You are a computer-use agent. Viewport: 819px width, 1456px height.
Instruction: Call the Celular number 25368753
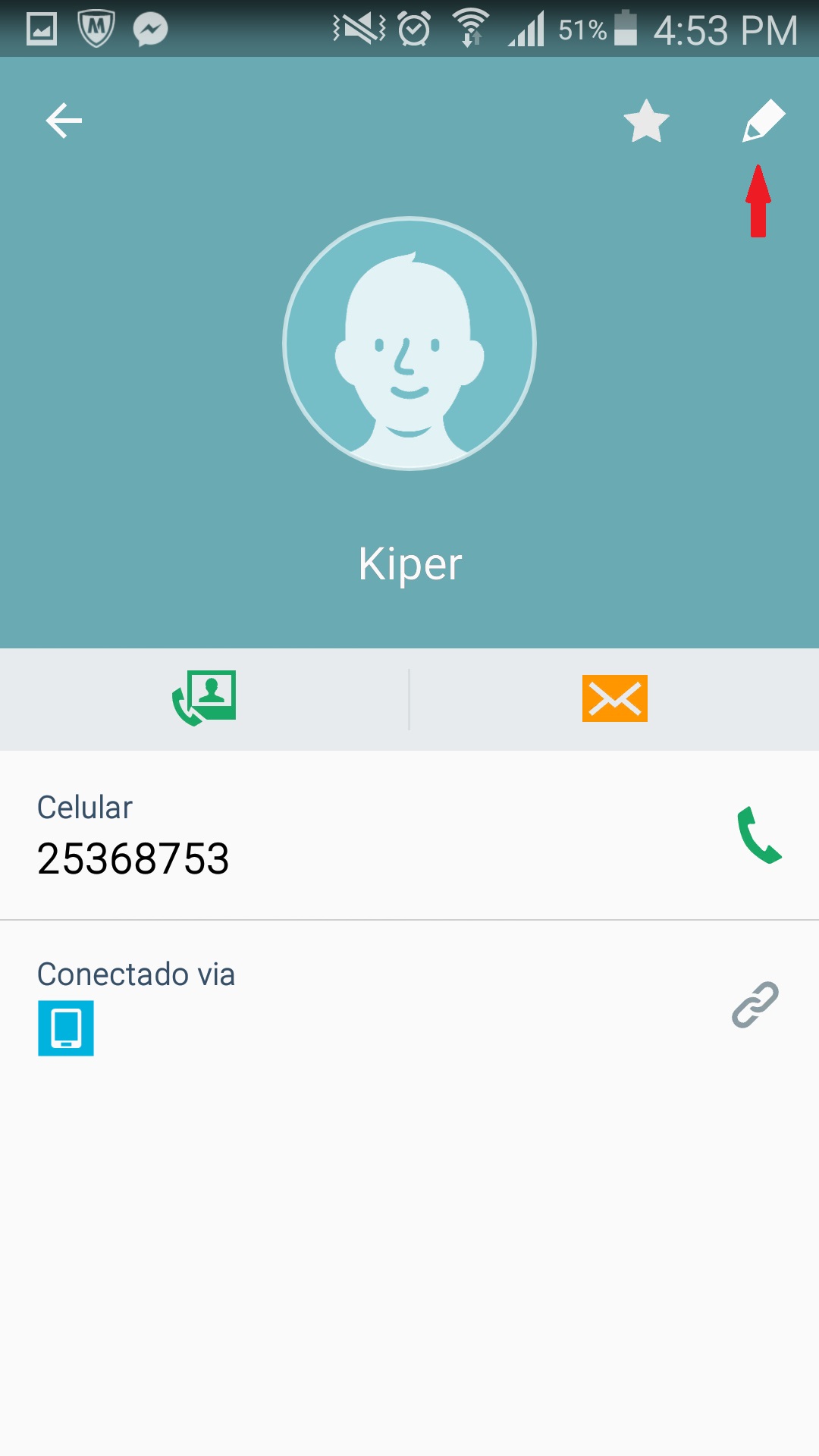759,835
